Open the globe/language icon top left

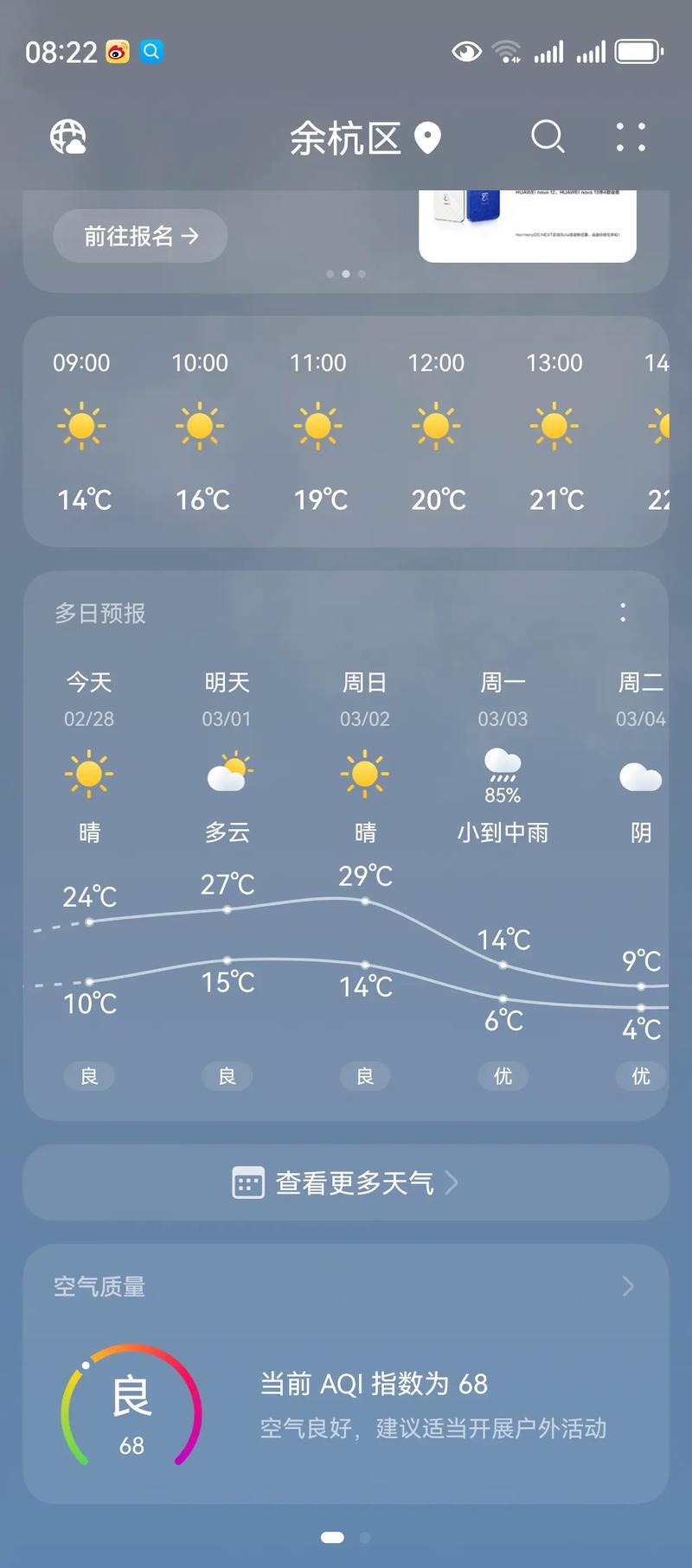point(68,137)
